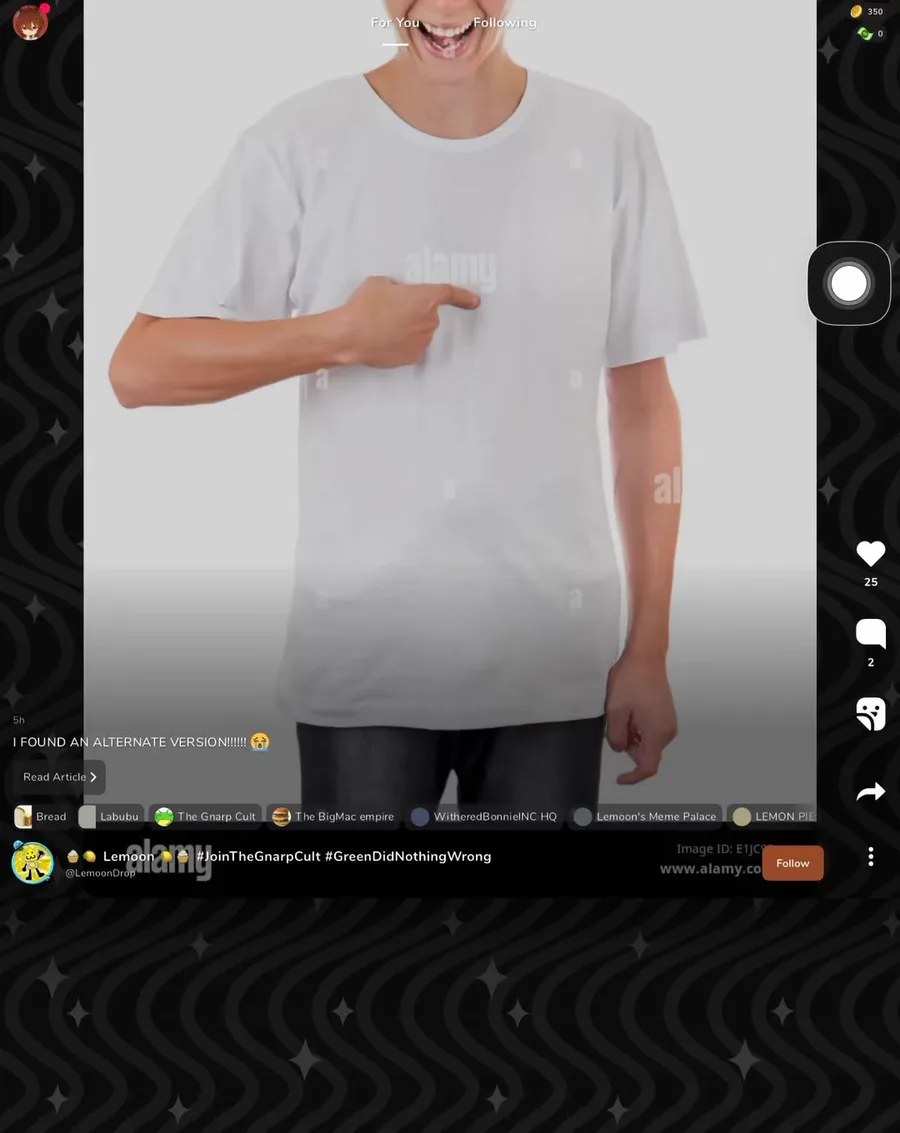Open the comments bubble
The width and height of the screenshot is (900, 1133).
pyautogui.click(x=870, y=633)
